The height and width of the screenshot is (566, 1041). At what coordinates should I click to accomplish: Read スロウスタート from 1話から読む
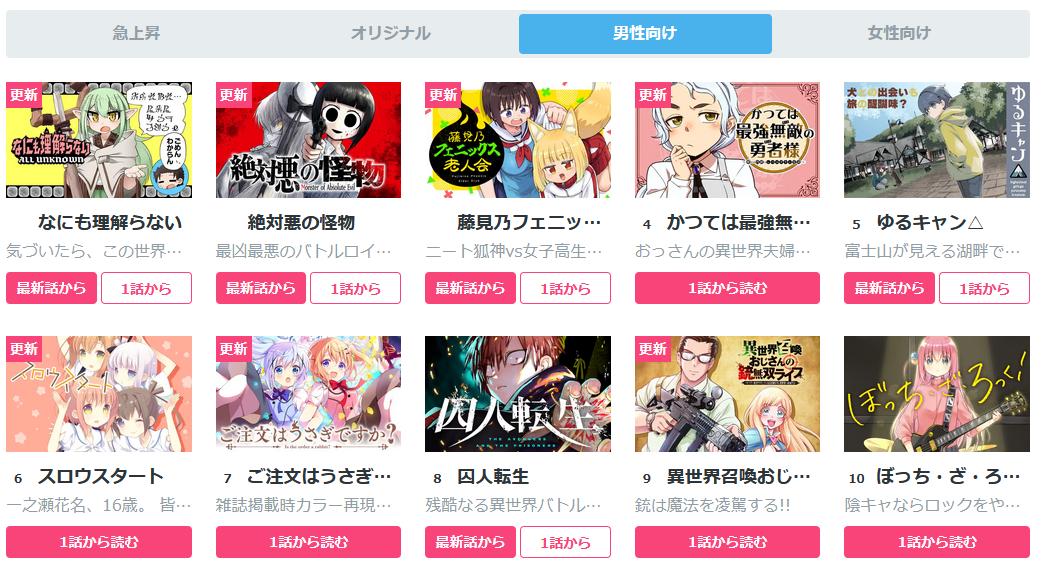click(x=98, y=542)
